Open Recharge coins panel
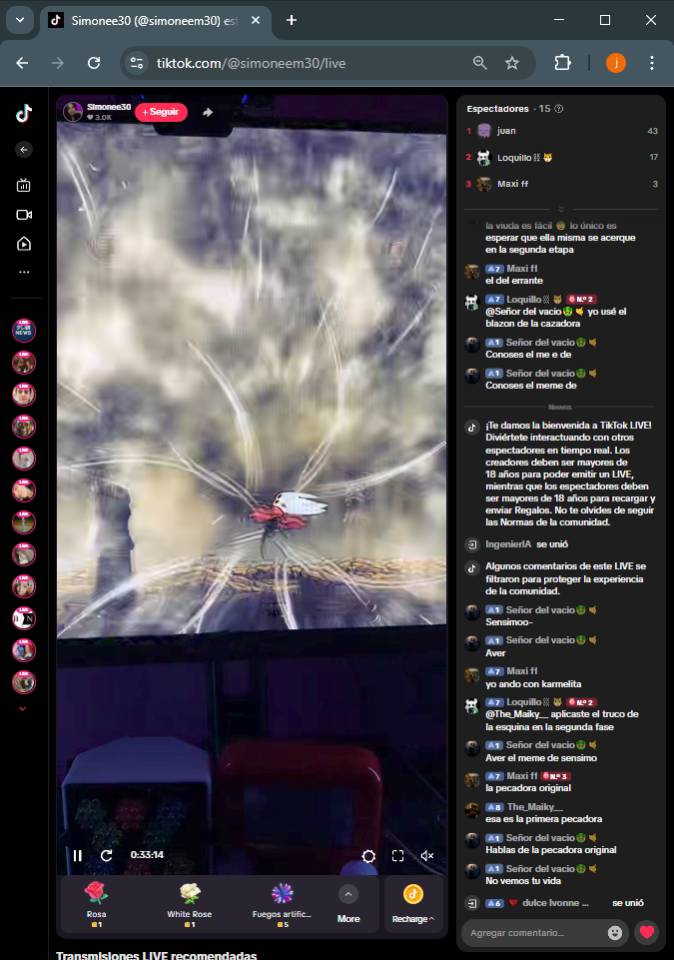Screen dimensions: 674x960 click(413, 902)
